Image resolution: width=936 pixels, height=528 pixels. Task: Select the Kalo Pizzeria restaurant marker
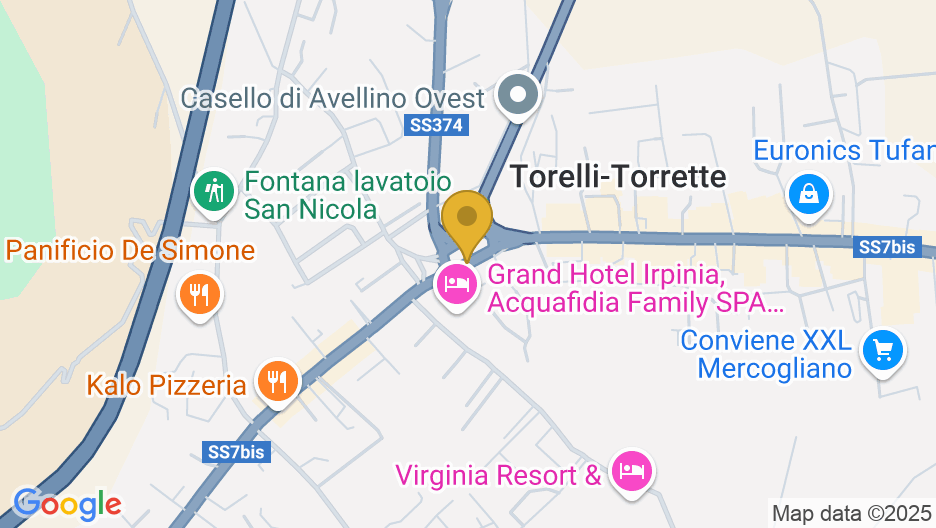(277, 381)
